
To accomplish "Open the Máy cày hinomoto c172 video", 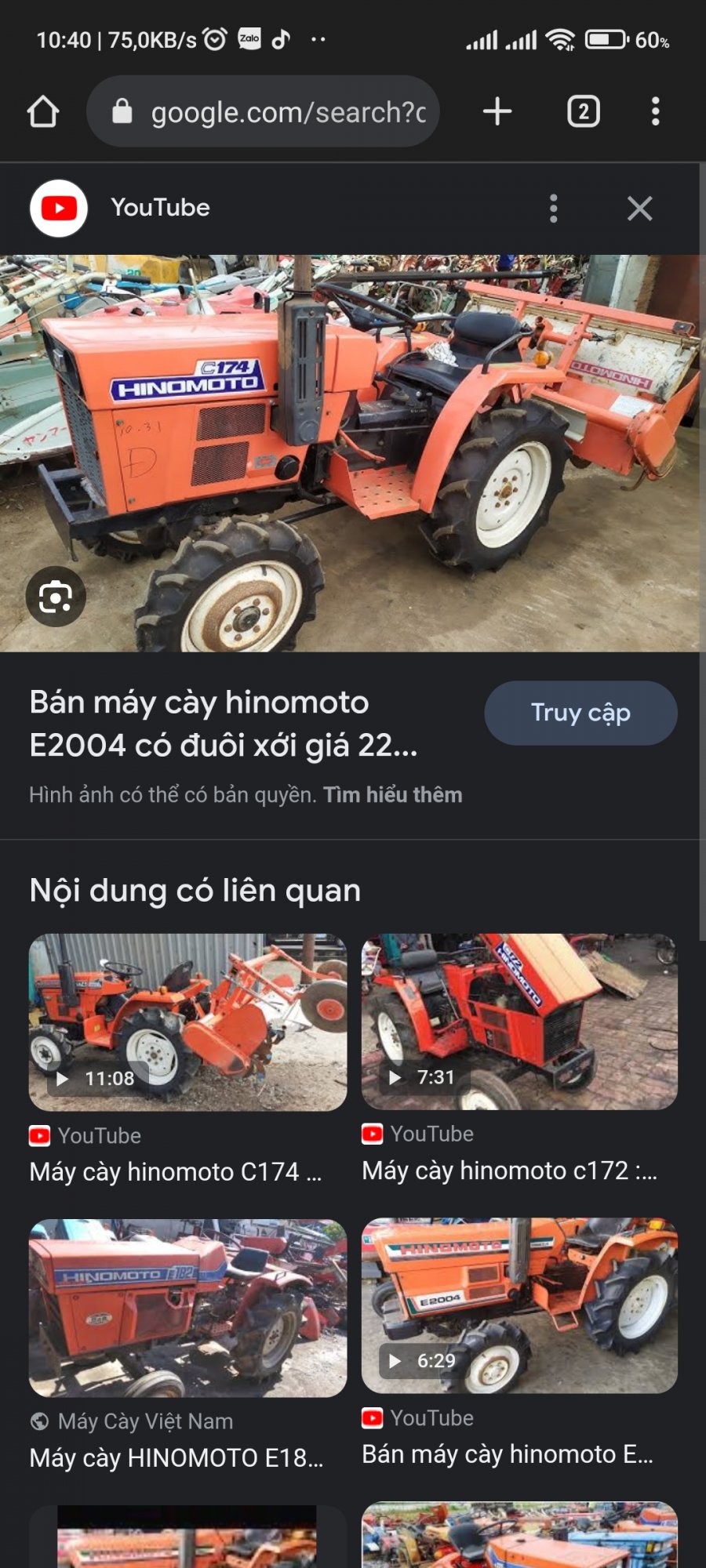I will tap(519, 1022).
